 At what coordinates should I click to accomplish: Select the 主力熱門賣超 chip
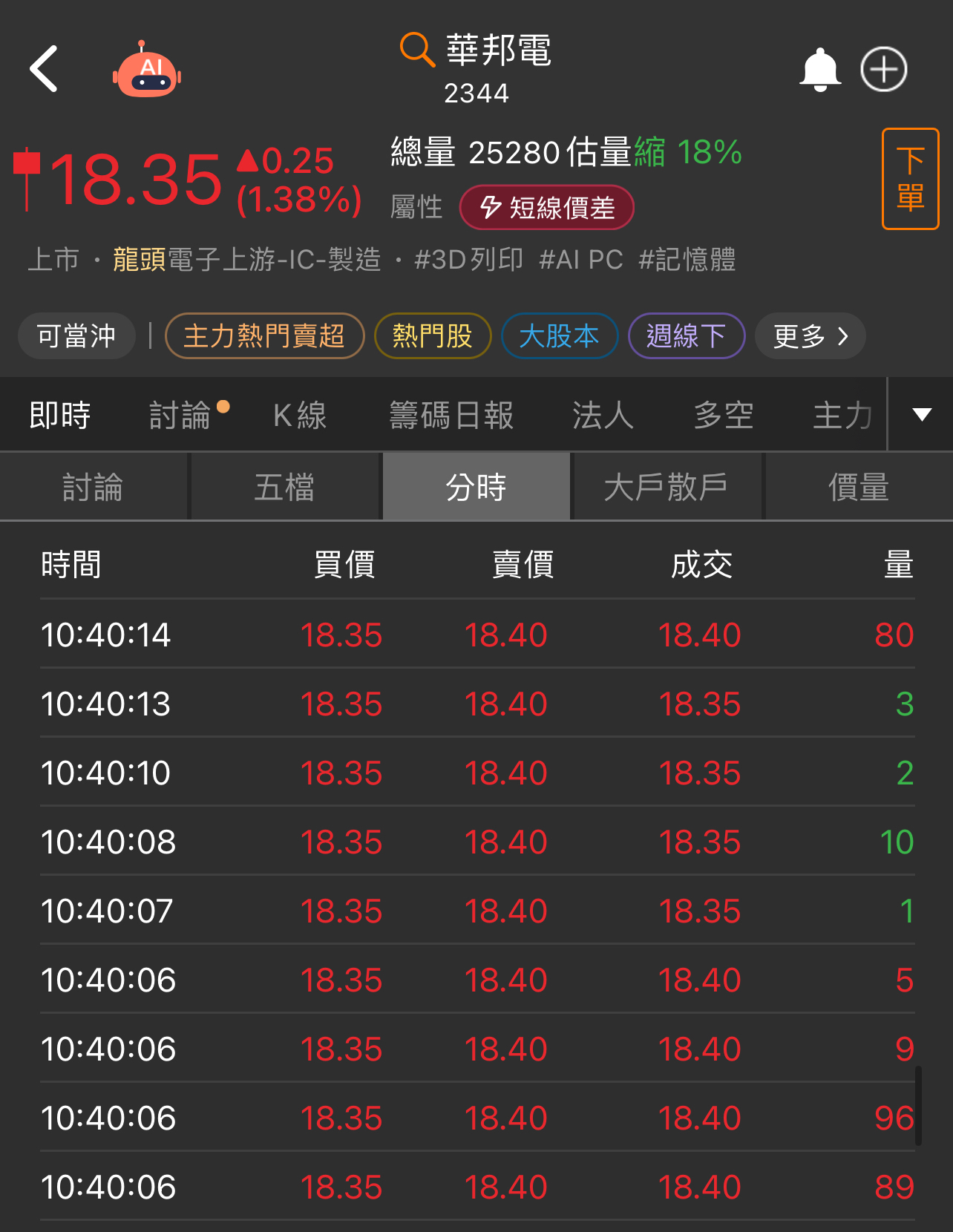click(x=264, y=336)
